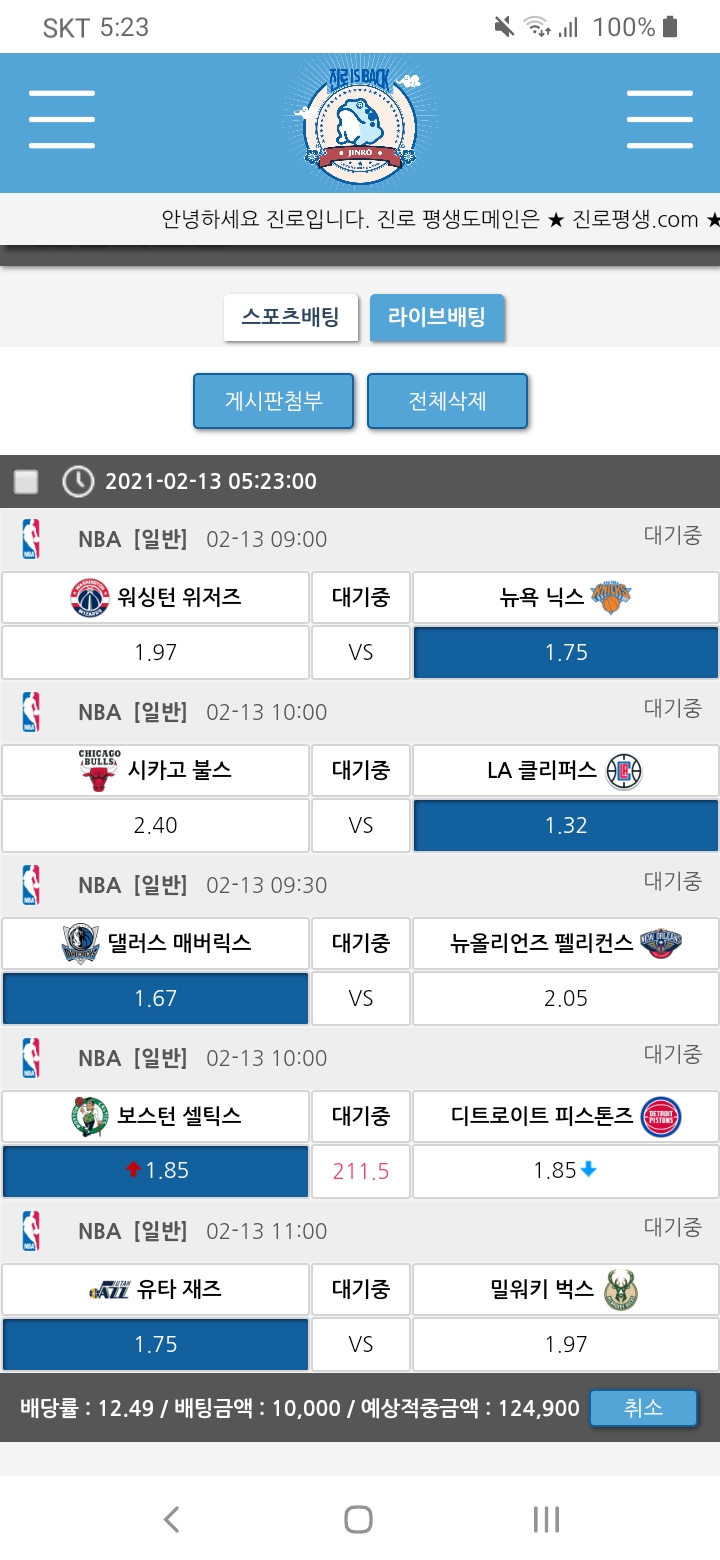Choose 댈러스 매버릭스 odds 1.67
The height and width of the screenshot is (1560, 720).
[x=155, y=998]
